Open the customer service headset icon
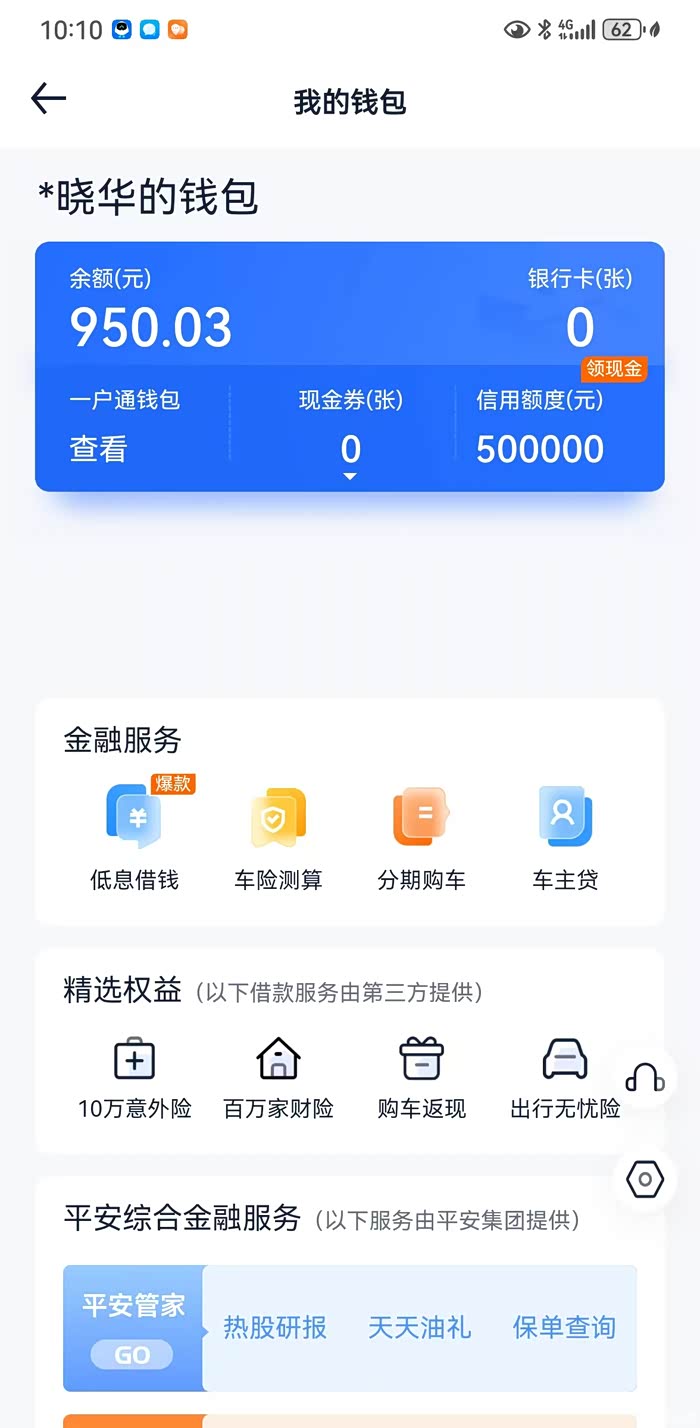The width and height of the screenshot is (700, 1428). click(x=645, y=1078)
